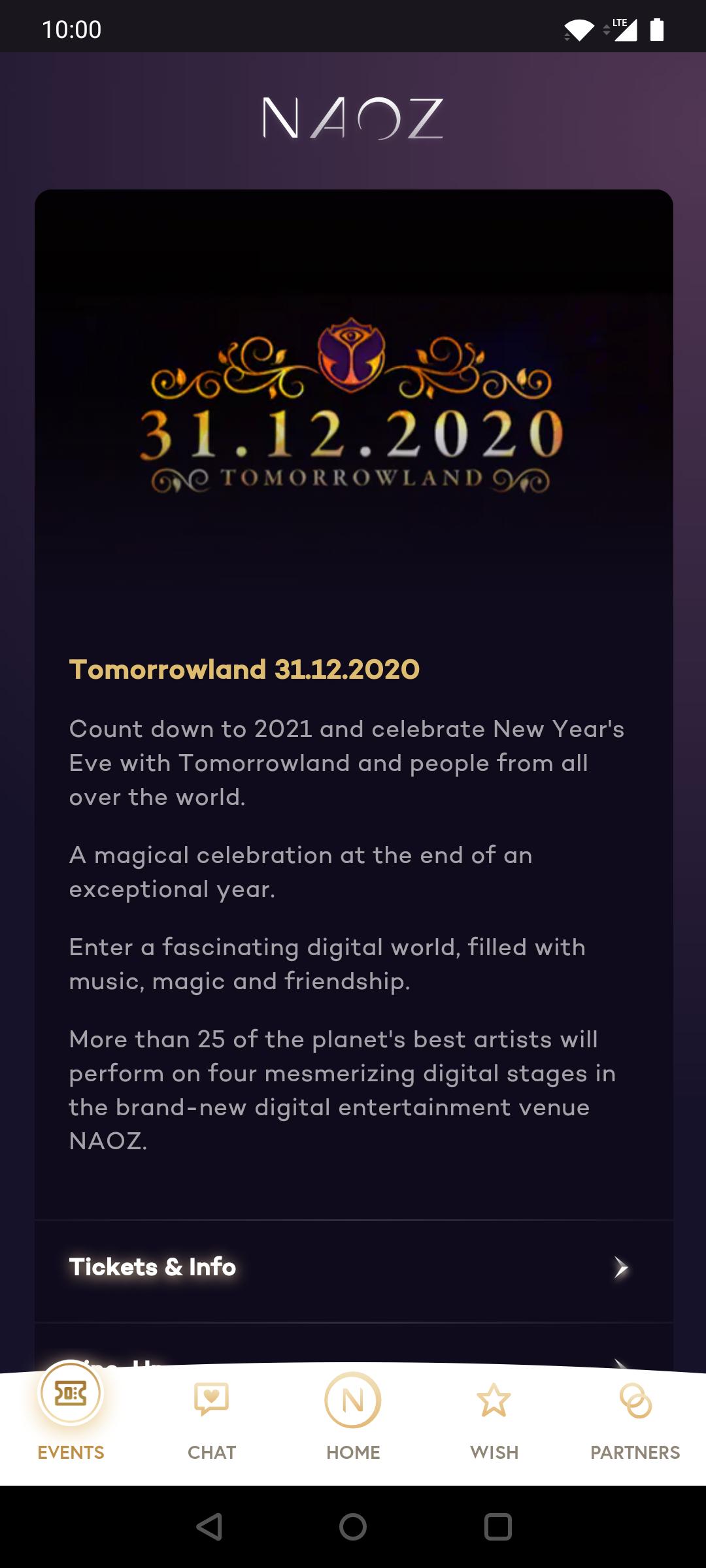Open the recent apps overview

(497, 1527)
